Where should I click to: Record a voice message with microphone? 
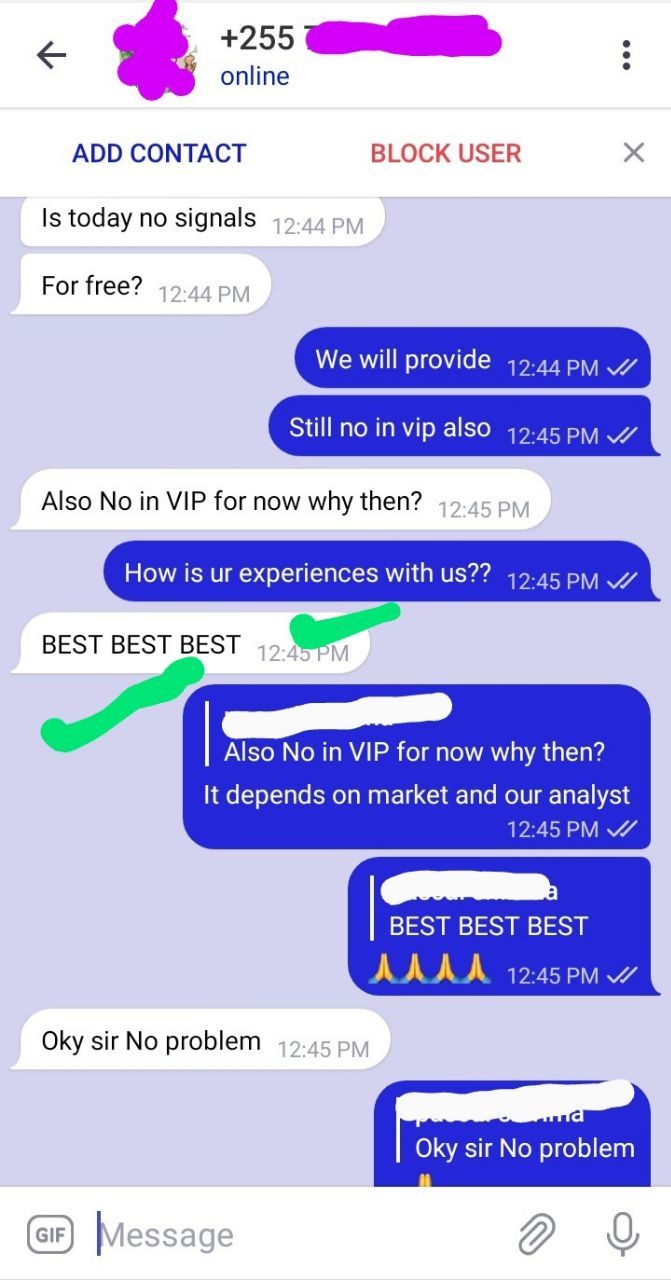click(622, 1234)
